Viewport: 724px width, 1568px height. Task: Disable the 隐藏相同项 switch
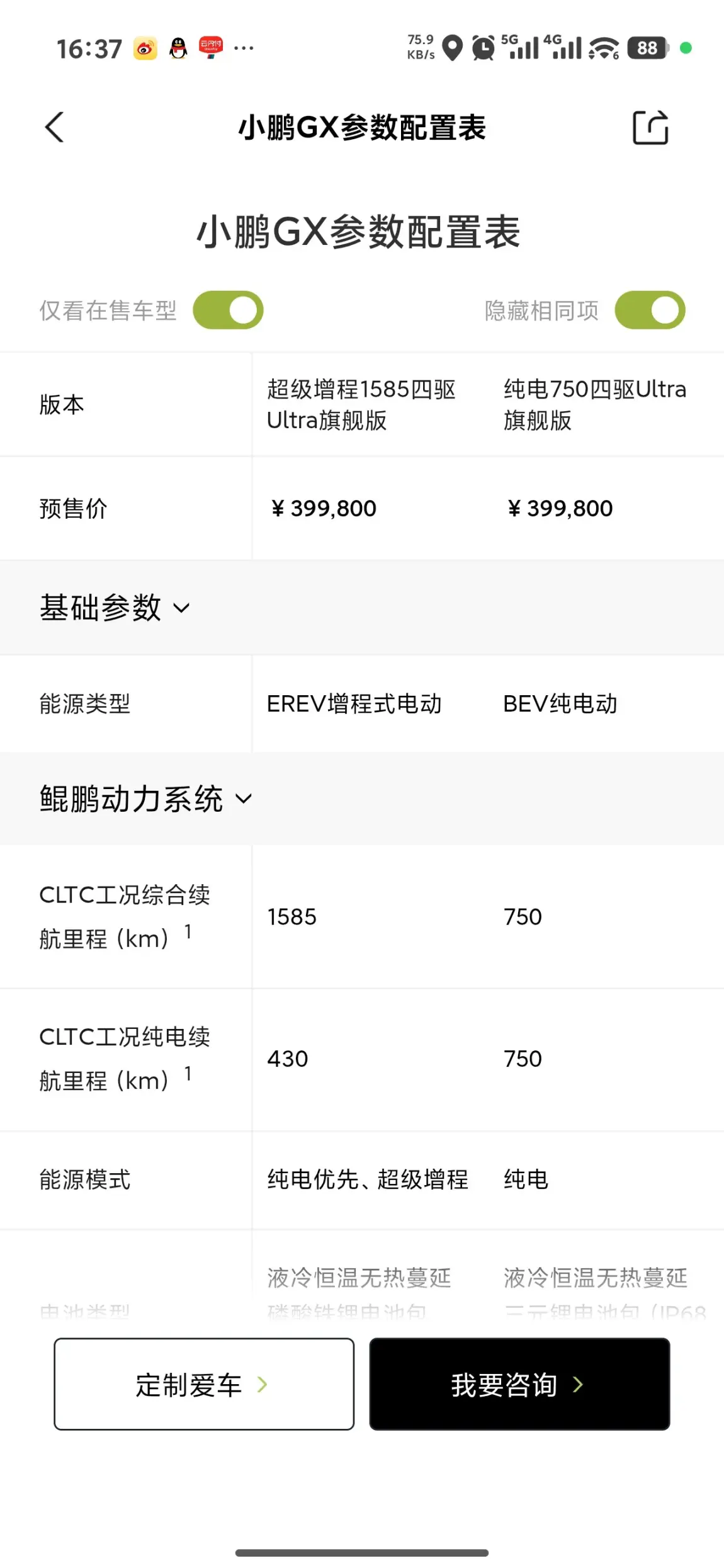(x=650, y=310)
